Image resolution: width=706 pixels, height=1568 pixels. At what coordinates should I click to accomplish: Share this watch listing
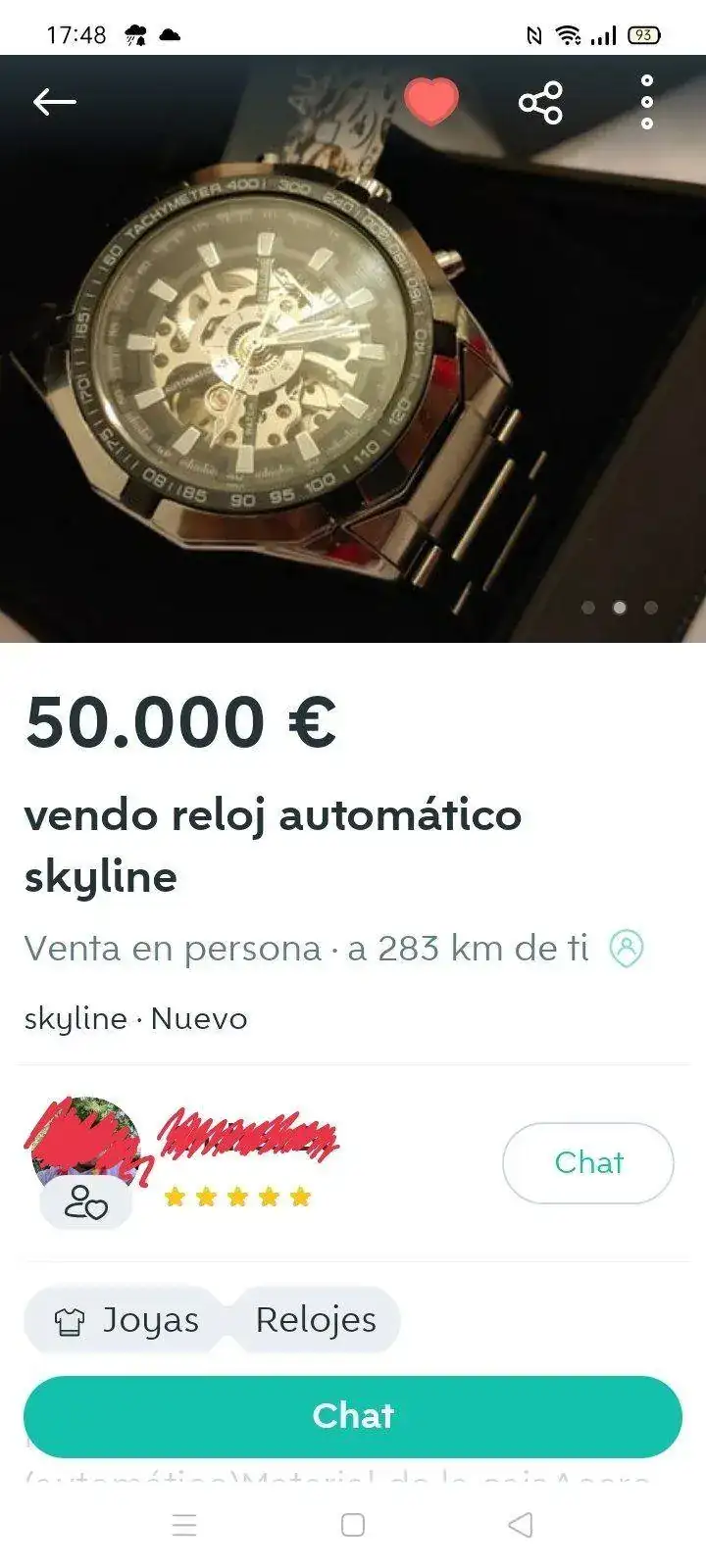(x=540, y=102)
